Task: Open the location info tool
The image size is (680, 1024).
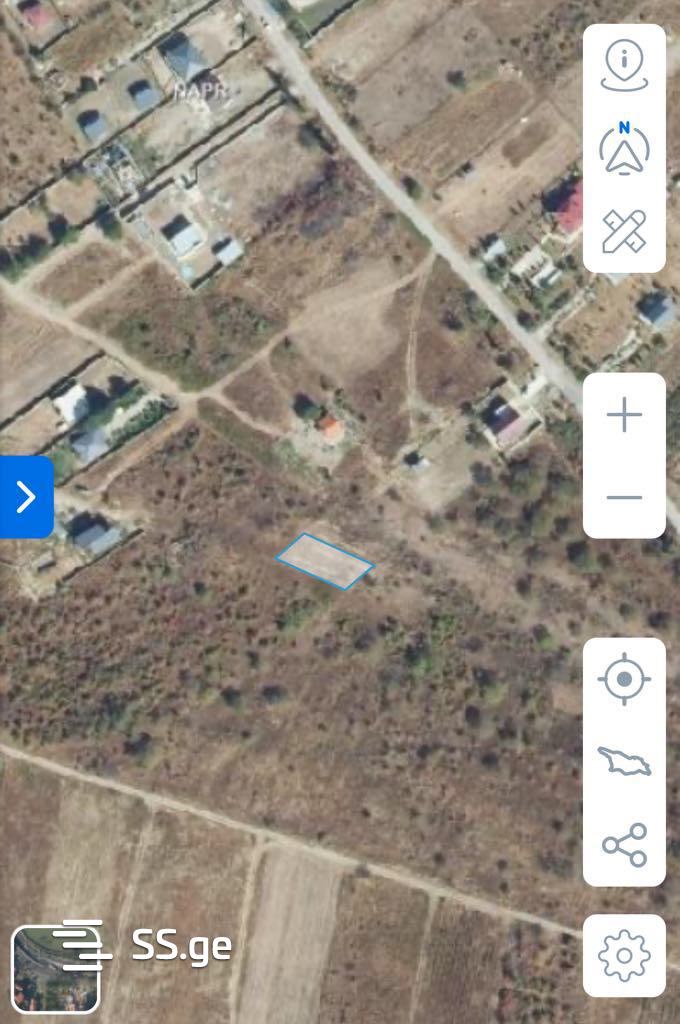Action: 624,66
